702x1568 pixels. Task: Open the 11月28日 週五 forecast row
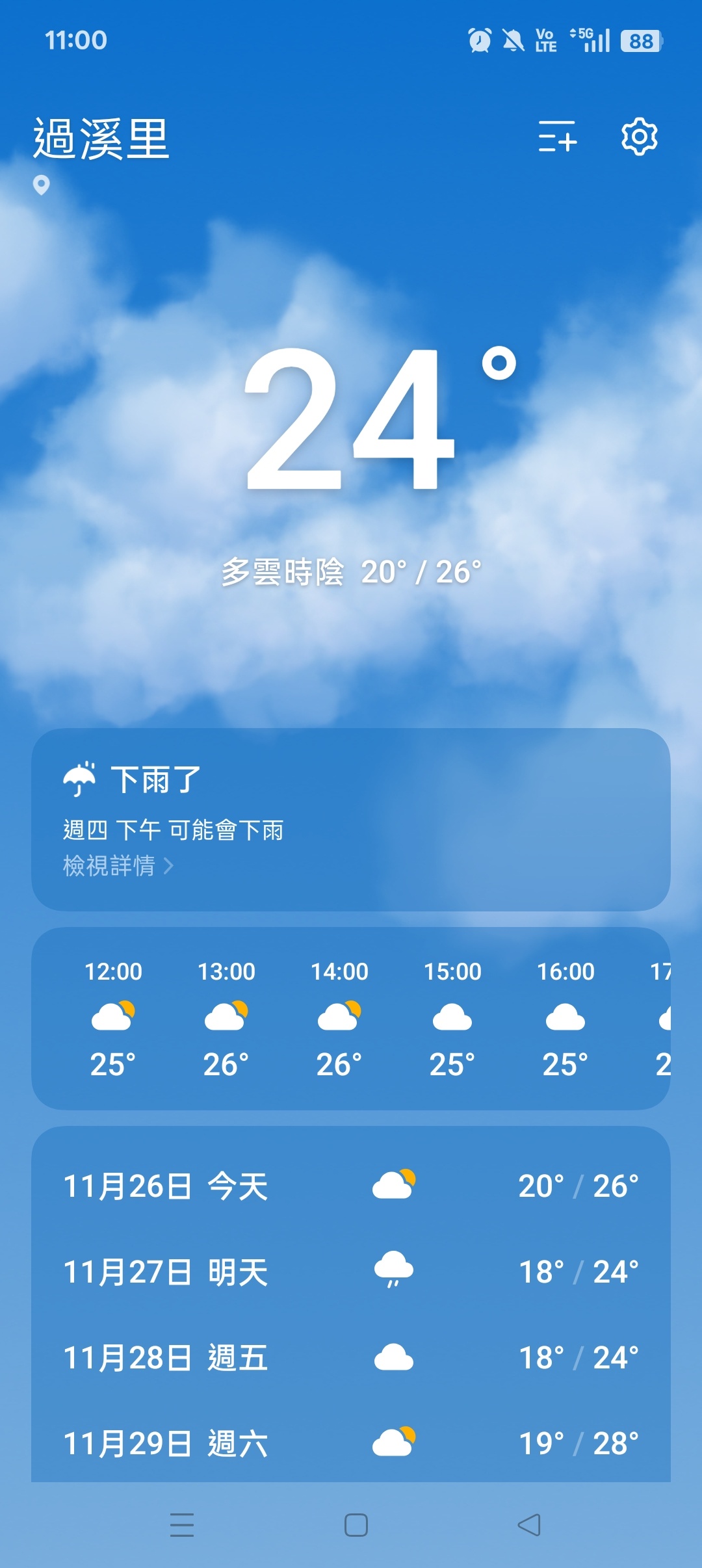coord(351,1357)
